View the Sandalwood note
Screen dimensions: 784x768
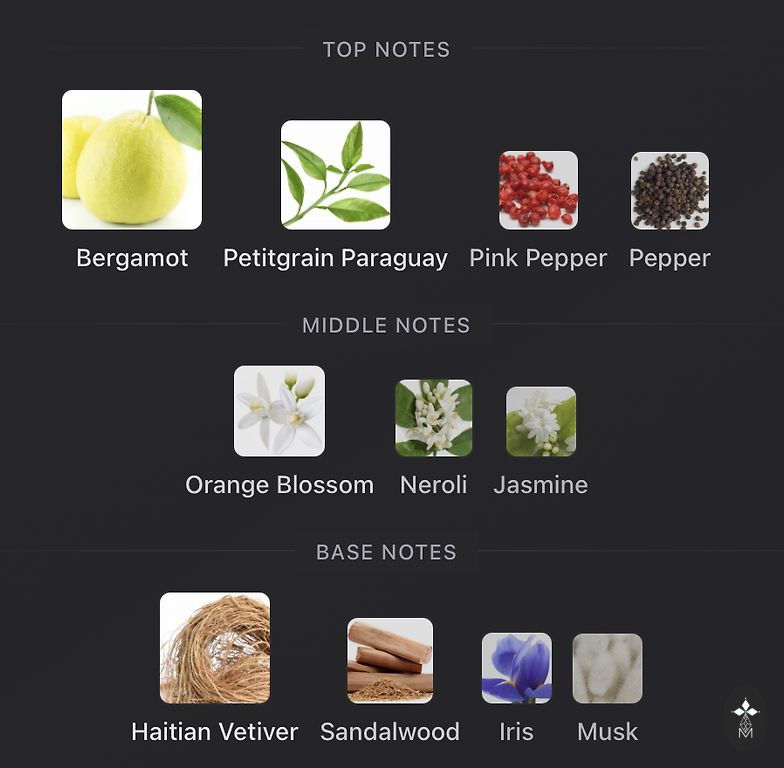tap(390, 660)
